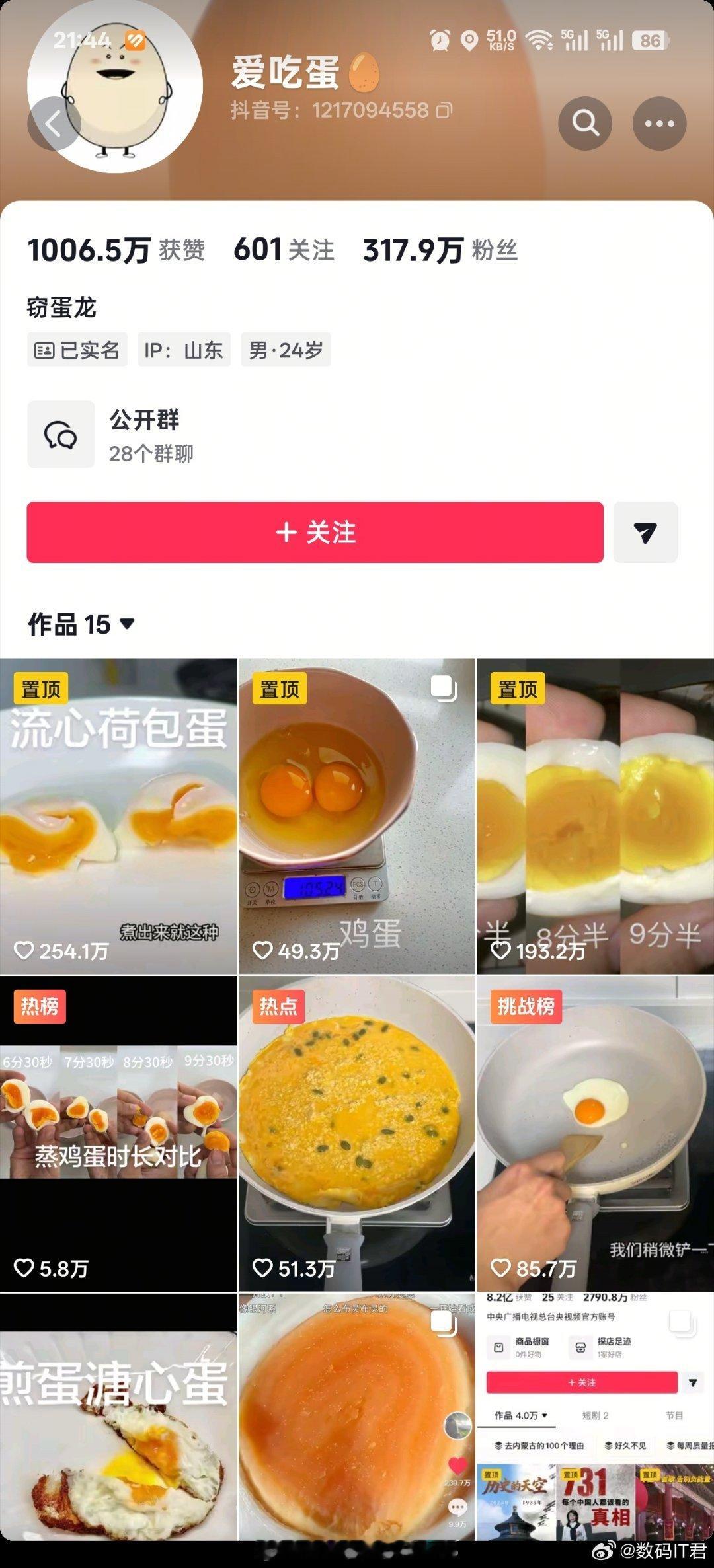Open the 28个群聊 group list link
714x1568 pixels.
click(x=152, y=455)
